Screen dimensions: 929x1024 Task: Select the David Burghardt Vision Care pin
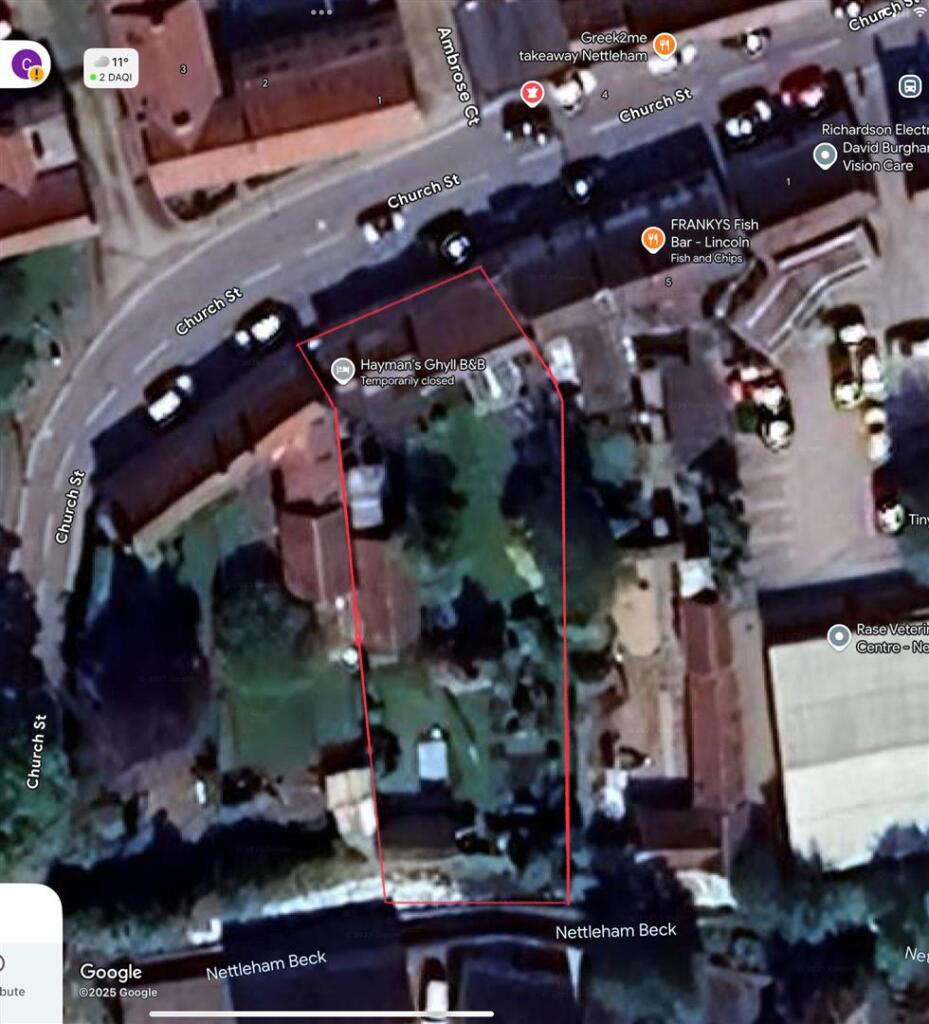(x=825, y=155)
